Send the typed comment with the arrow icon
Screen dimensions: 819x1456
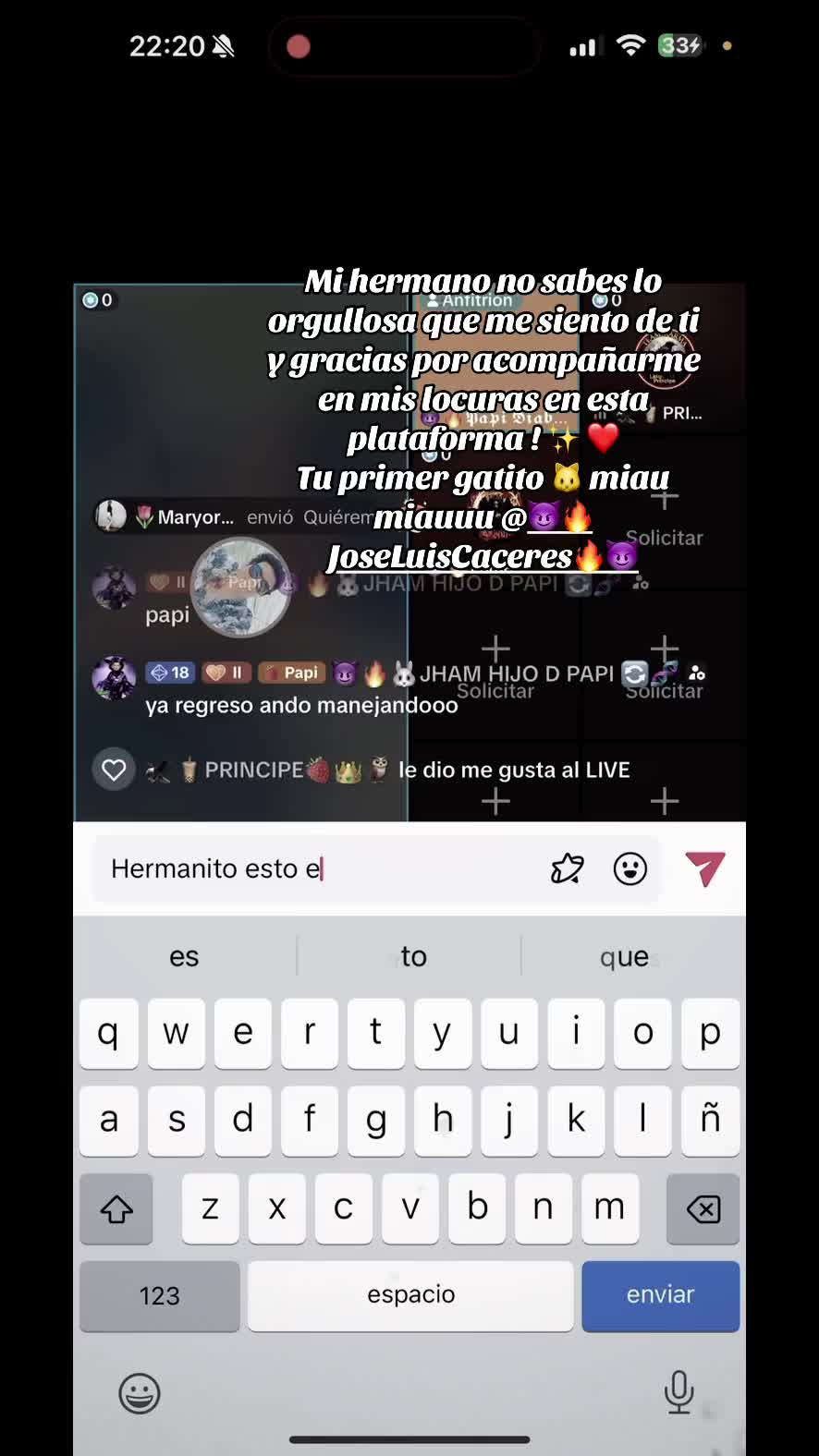click(x=704, y=868)
